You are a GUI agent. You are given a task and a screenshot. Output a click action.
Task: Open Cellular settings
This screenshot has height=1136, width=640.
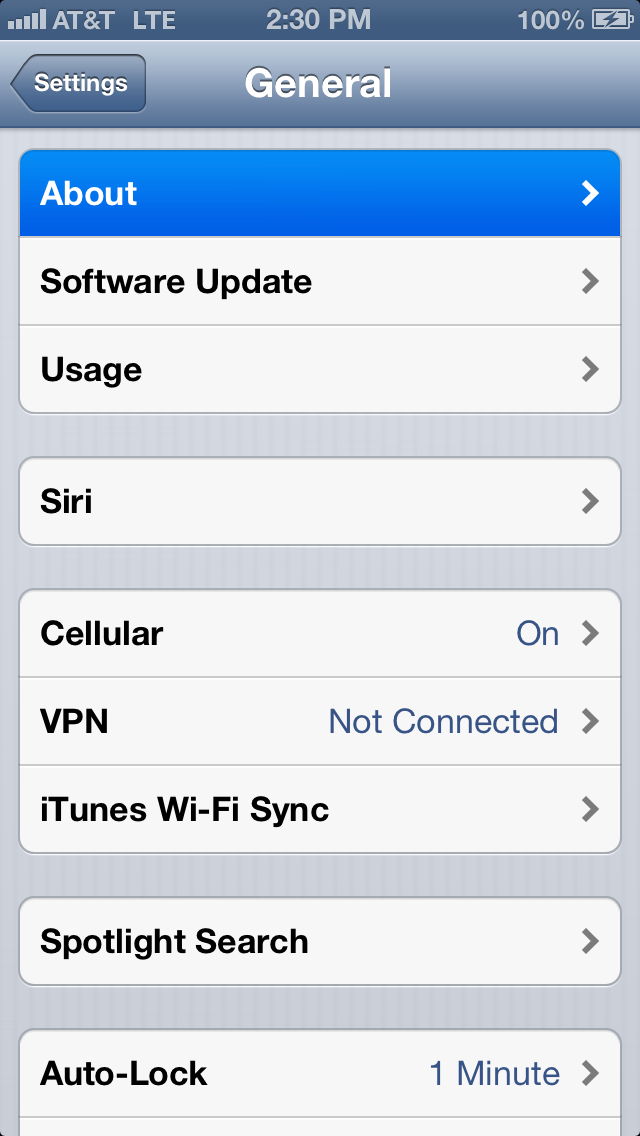pyautogui.click(x=320, y=634)
